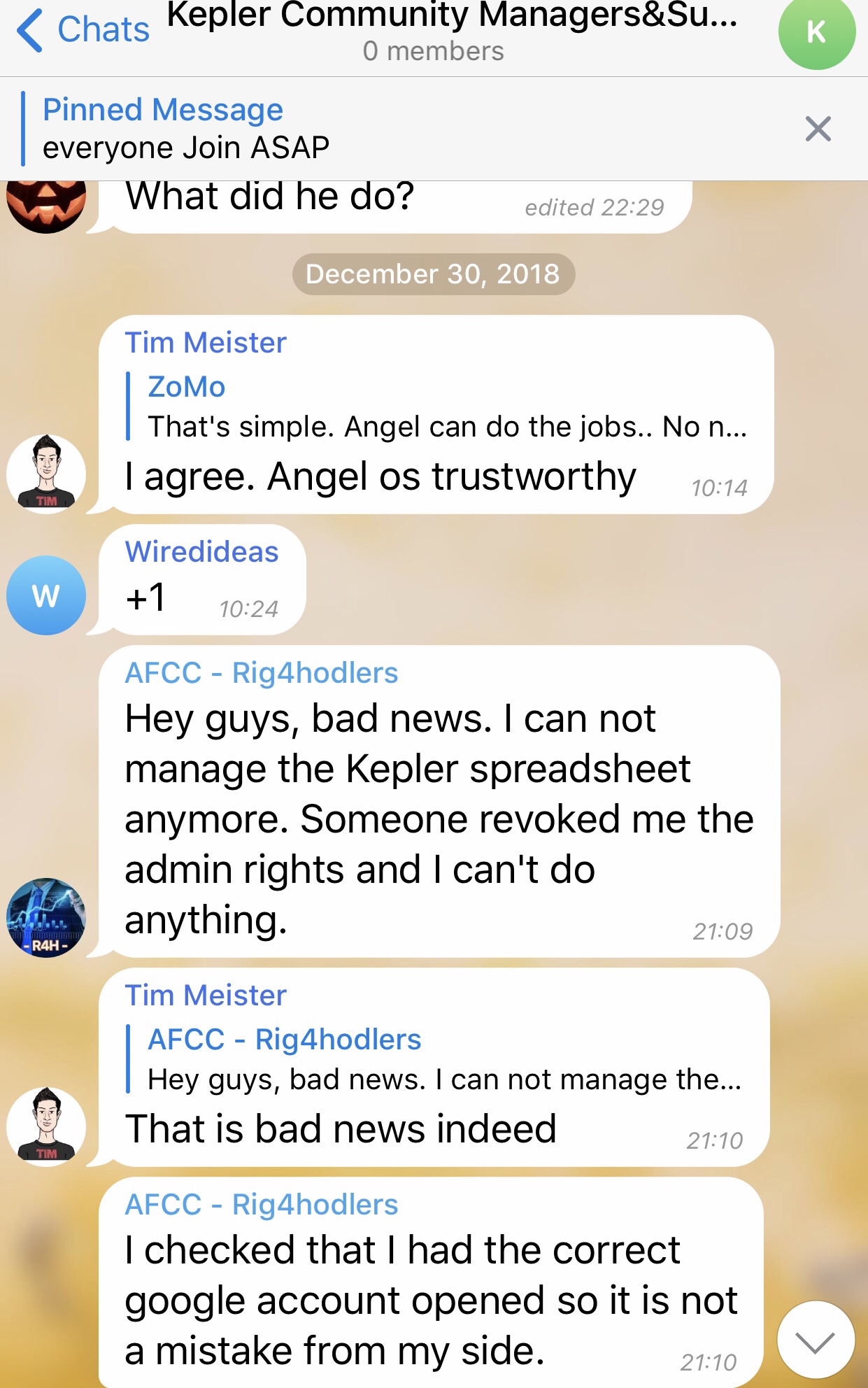The height and width of the screenshot is (1388, 868).
Task: Tap Tim Meister's avatar beside 'bad news indeed'
Action: 46,1126
